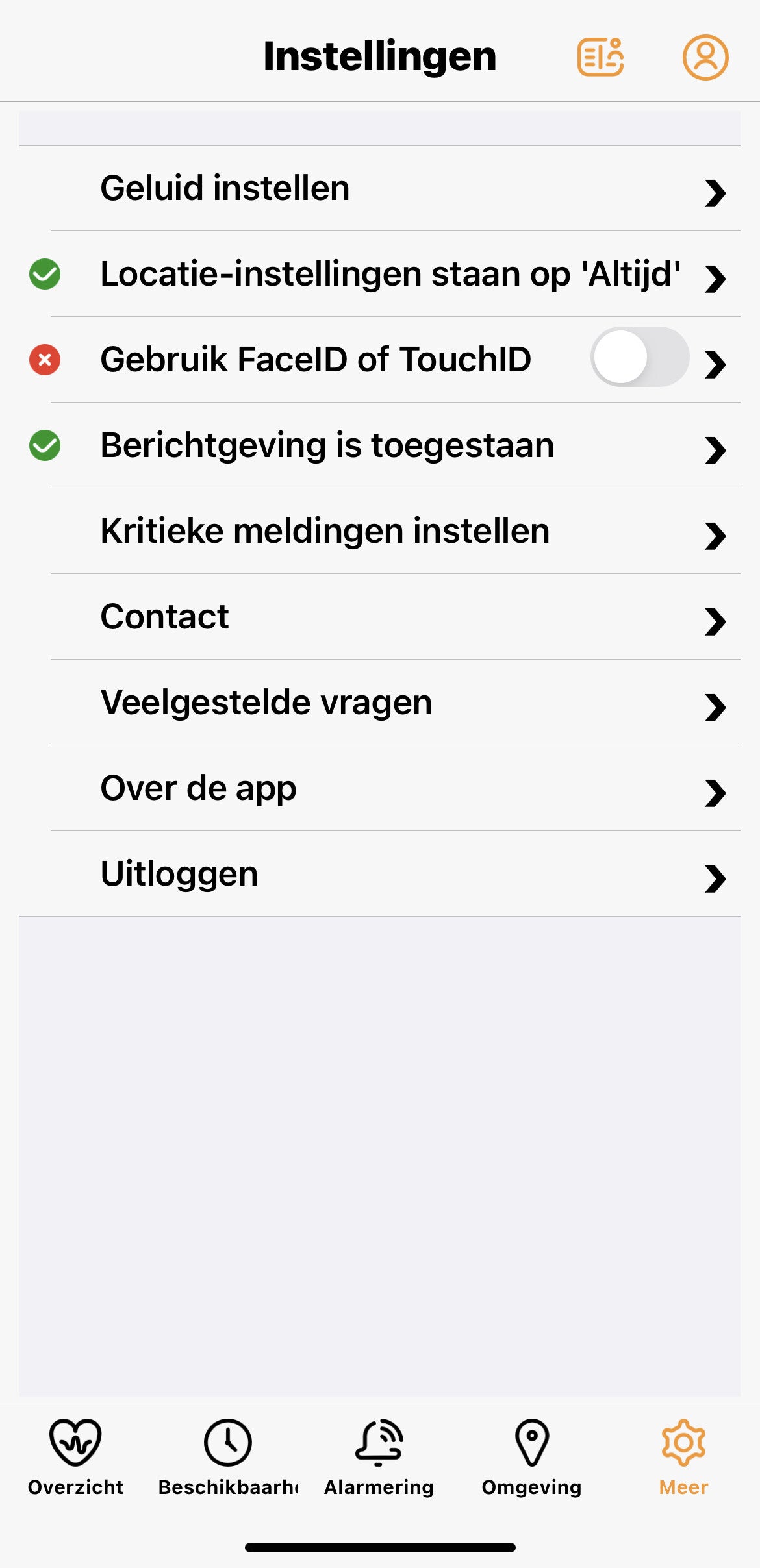Open Kritieke meldingen instellen
This screenshot has width=760, height=1568.
(380, 531)
